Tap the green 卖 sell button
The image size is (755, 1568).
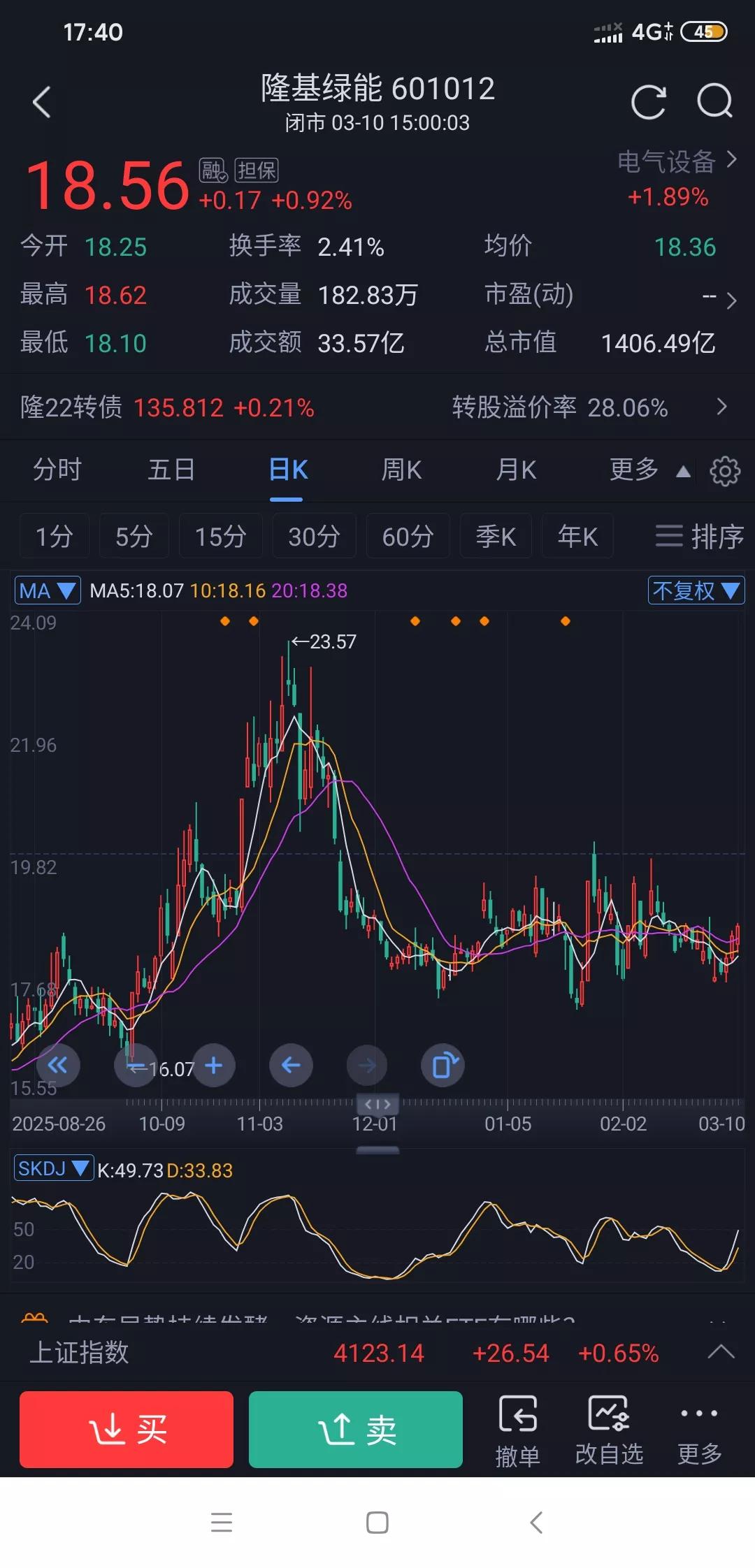click(354, 1429)
